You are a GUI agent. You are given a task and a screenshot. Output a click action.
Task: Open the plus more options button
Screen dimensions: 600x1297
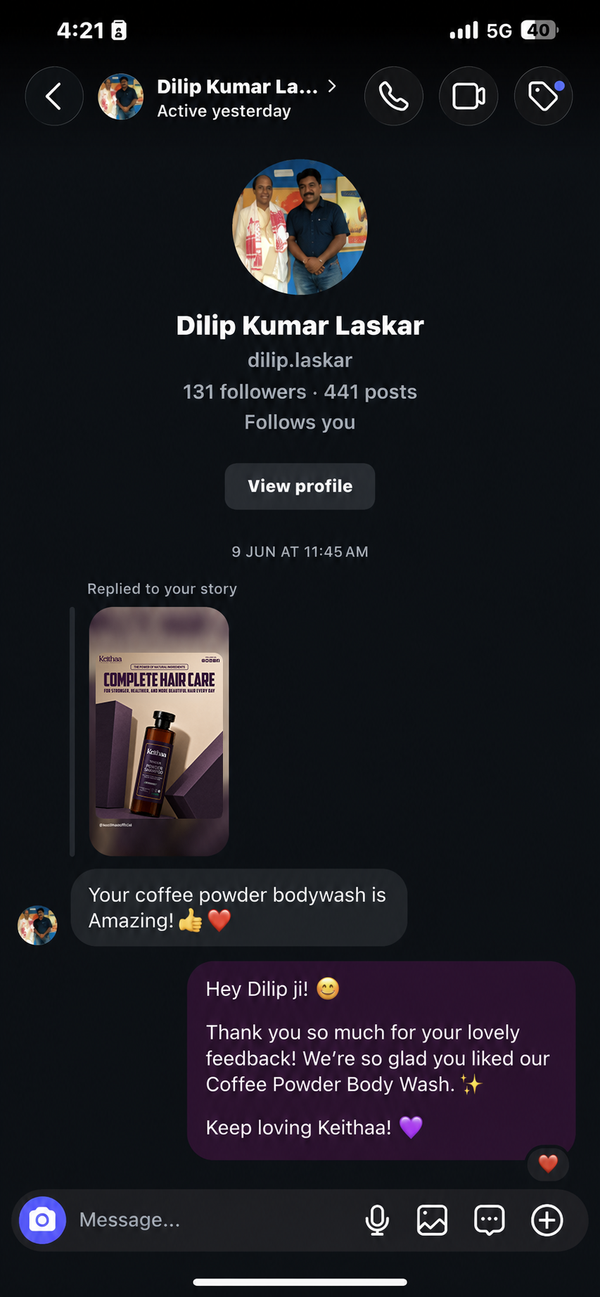547,1220
